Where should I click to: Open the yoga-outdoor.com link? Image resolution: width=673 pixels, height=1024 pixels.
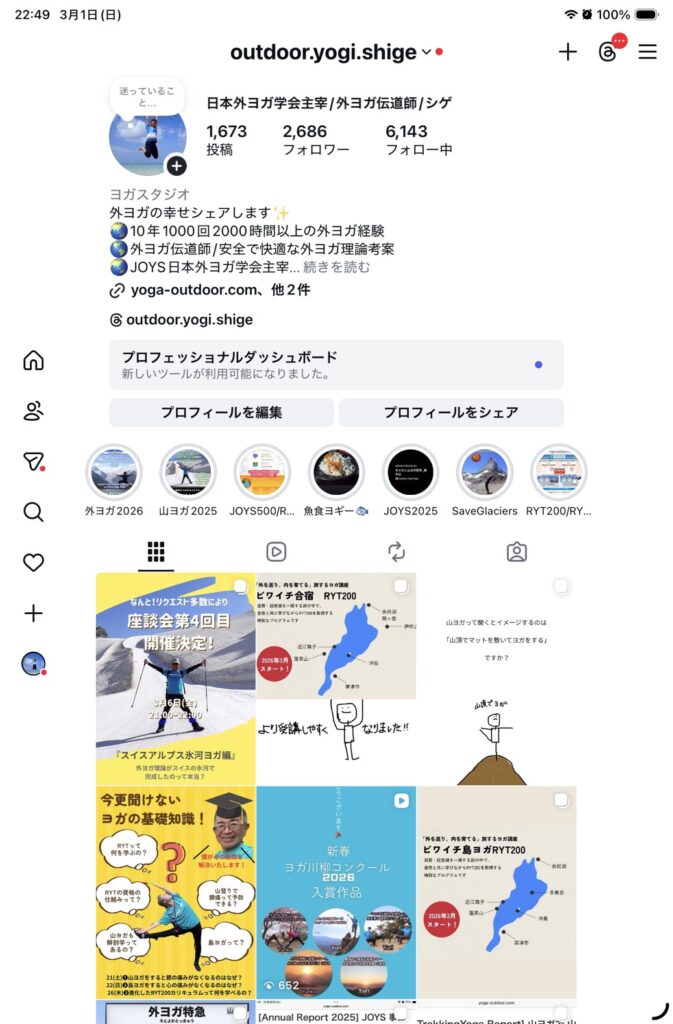194,290
